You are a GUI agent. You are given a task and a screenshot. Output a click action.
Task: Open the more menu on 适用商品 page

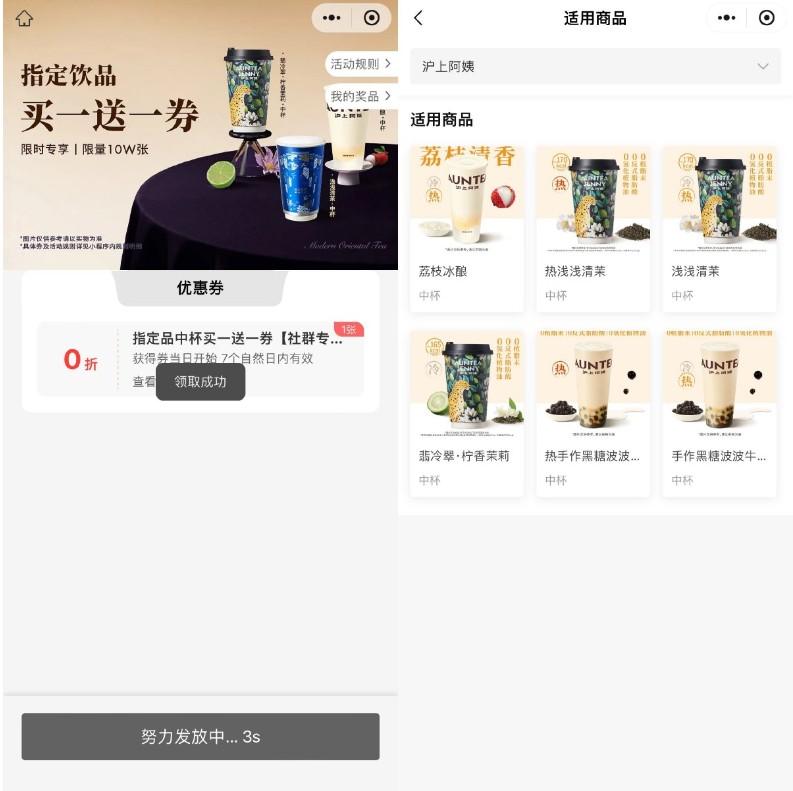727,18
